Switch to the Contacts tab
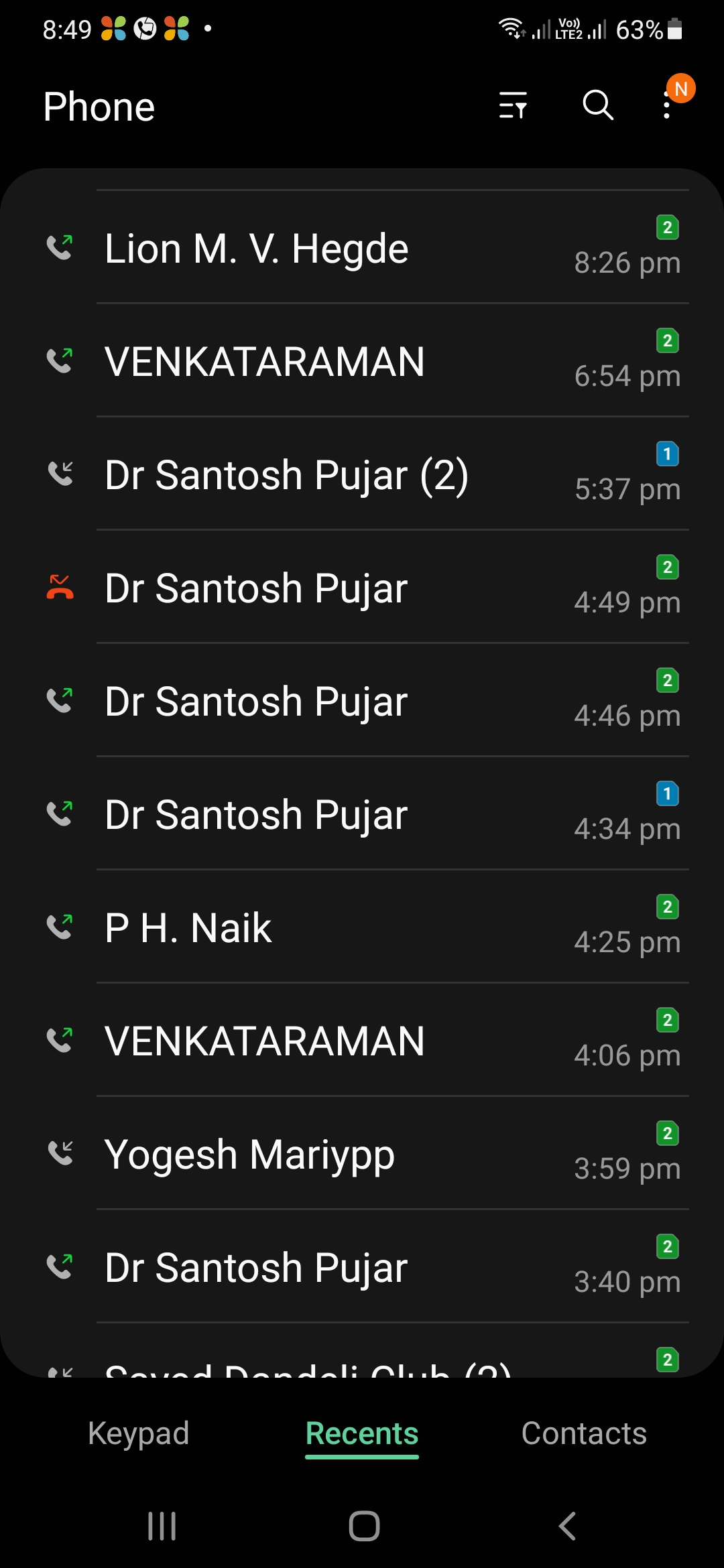The height and width of the screenshot is (1568, 724). pos(584,1433)
